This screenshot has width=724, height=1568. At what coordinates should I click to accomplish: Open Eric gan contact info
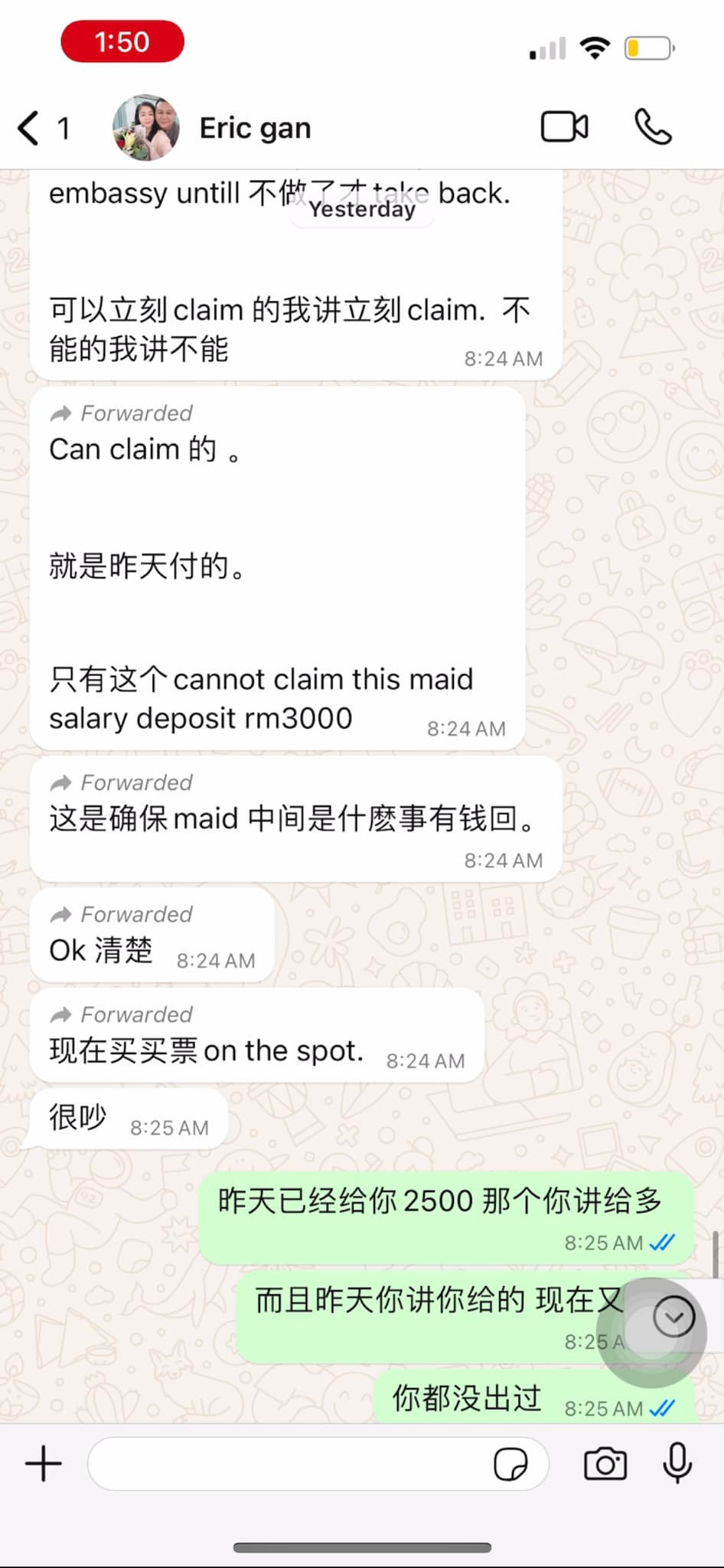[x=256, y=128]
